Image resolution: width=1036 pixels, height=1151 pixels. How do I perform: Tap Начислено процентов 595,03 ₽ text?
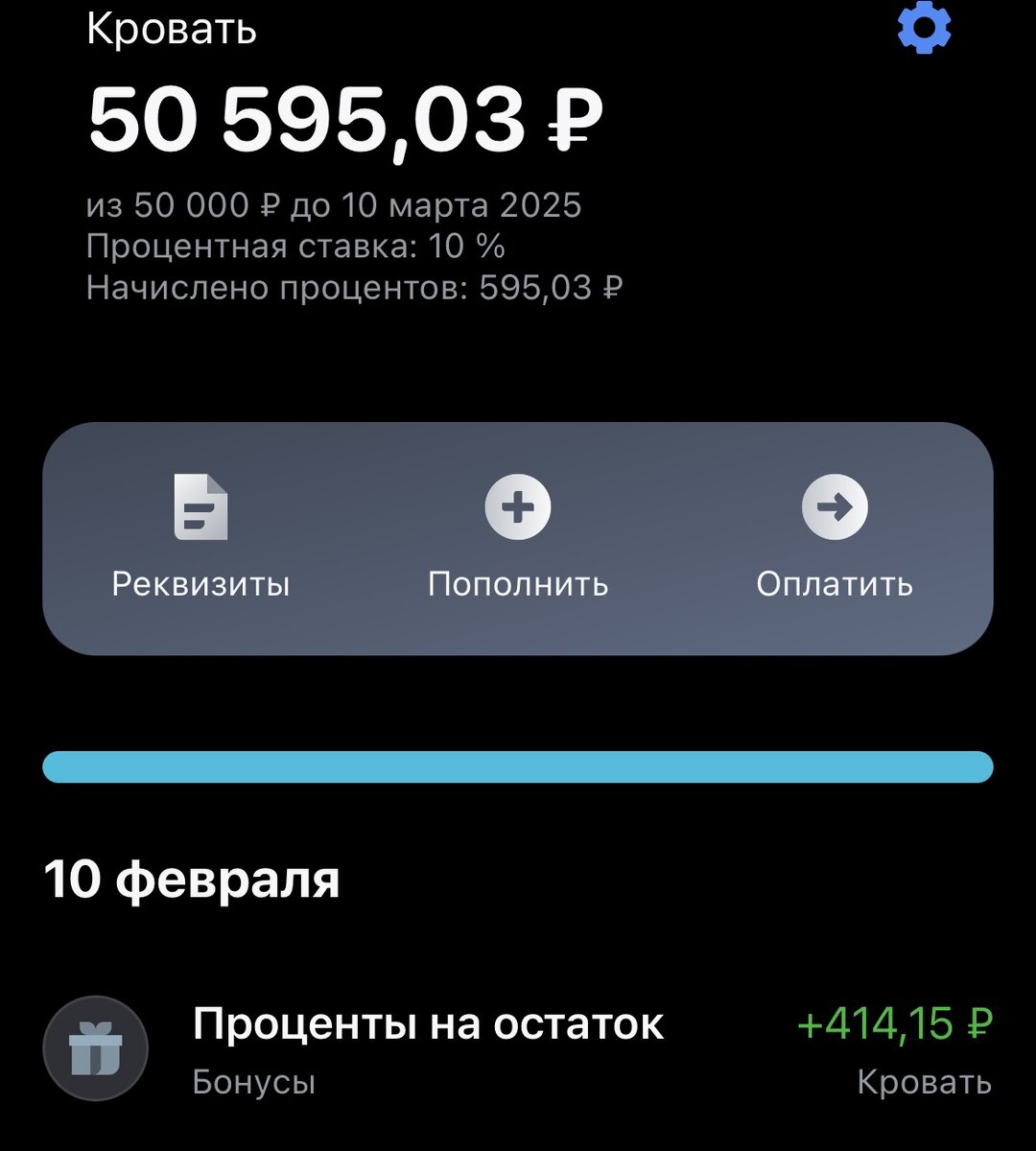coord(353,285)
